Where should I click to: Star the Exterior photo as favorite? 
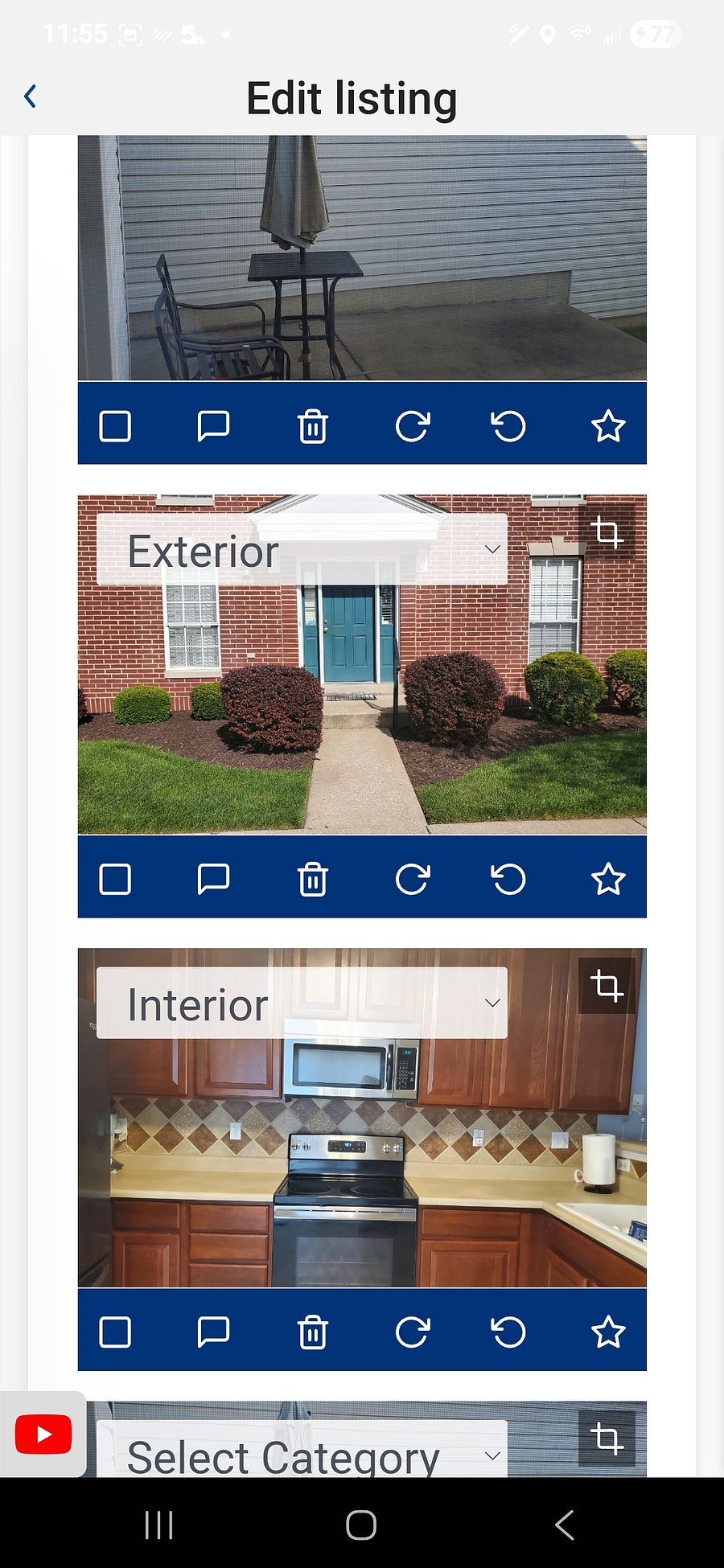pos(608,879)
